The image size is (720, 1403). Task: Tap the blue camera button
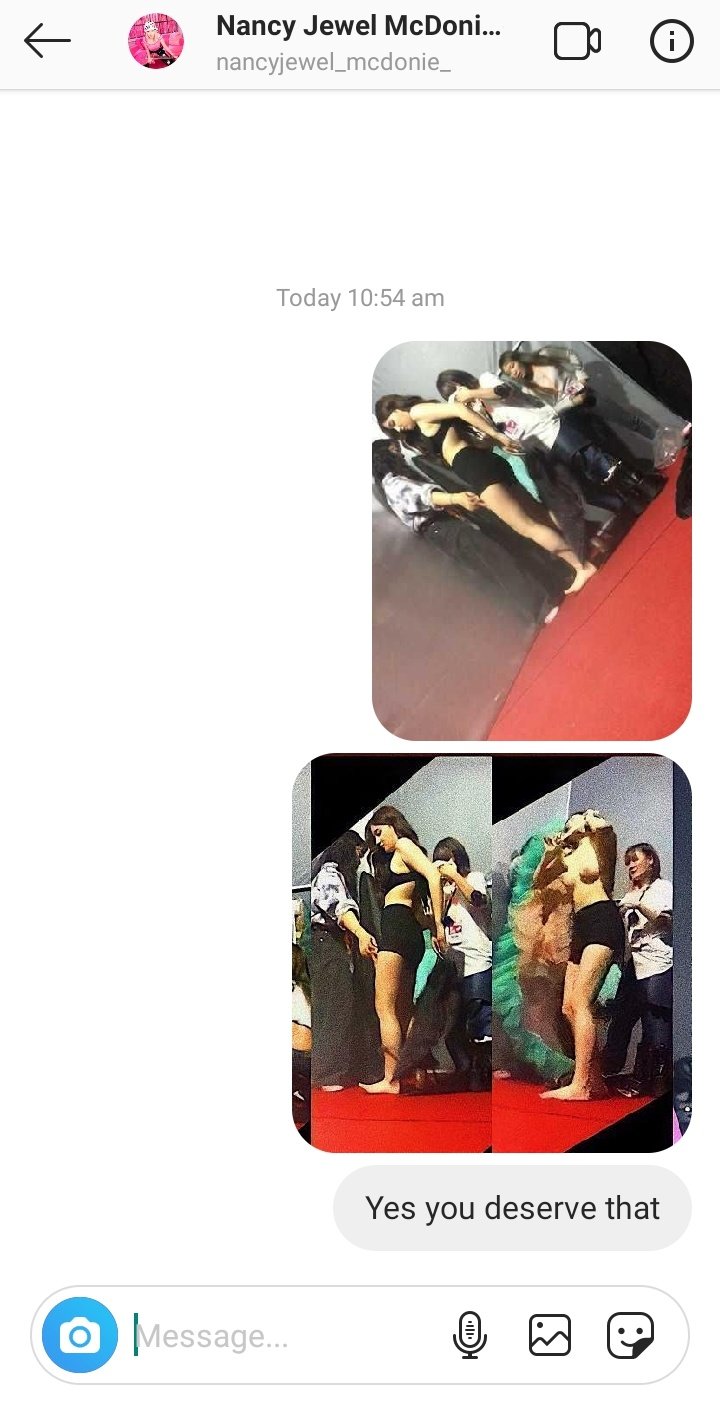80,1335
